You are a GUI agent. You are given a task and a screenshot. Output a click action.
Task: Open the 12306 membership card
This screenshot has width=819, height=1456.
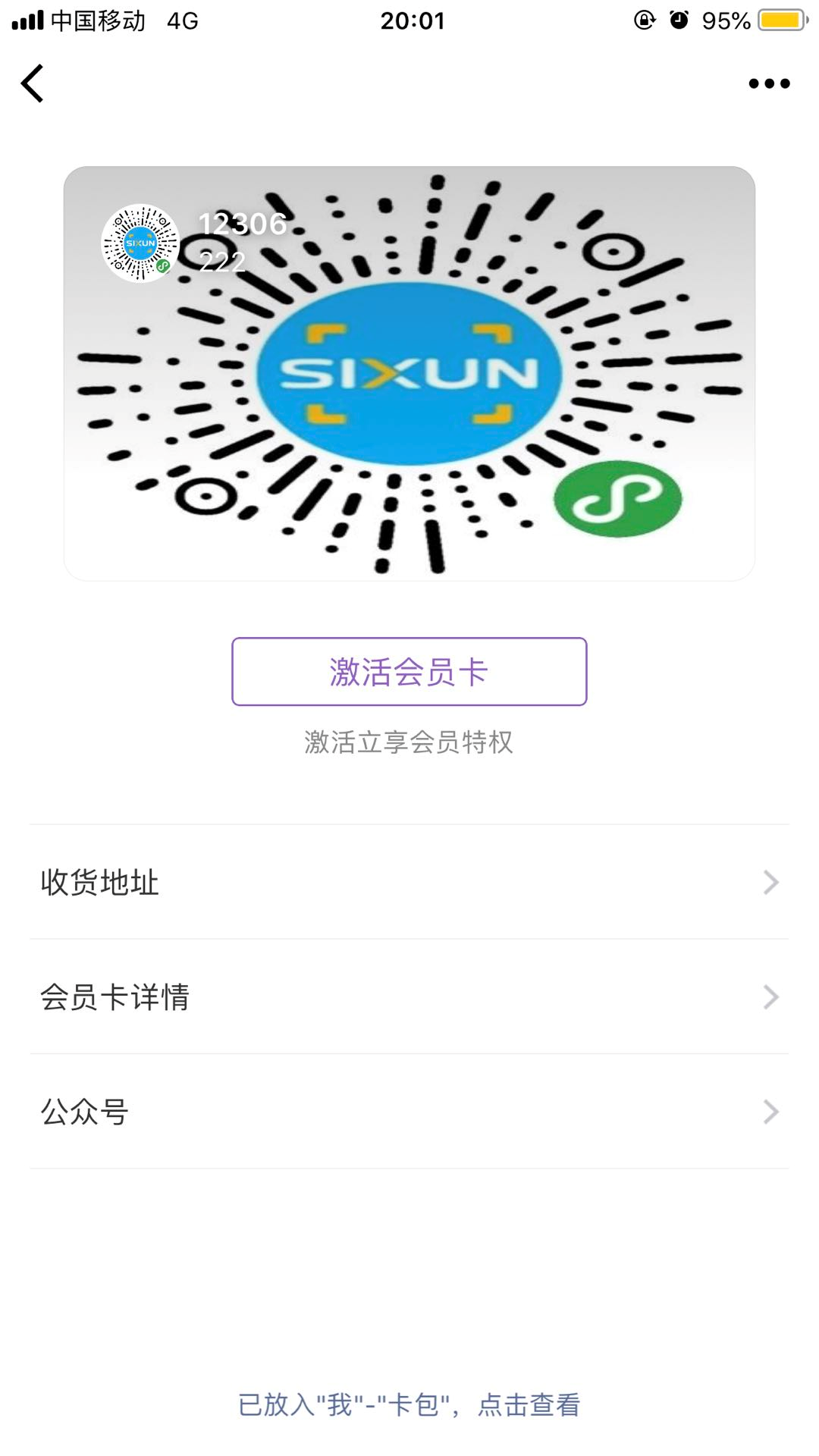tap(409, 374)
